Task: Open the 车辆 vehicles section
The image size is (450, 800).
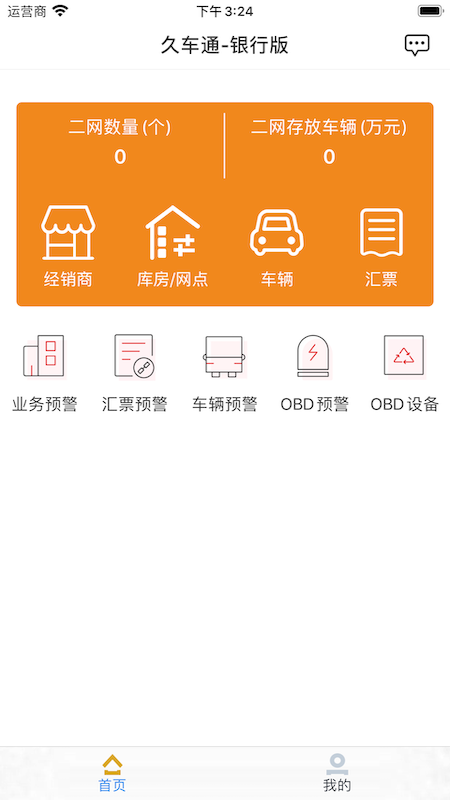Action: point(277,246)
